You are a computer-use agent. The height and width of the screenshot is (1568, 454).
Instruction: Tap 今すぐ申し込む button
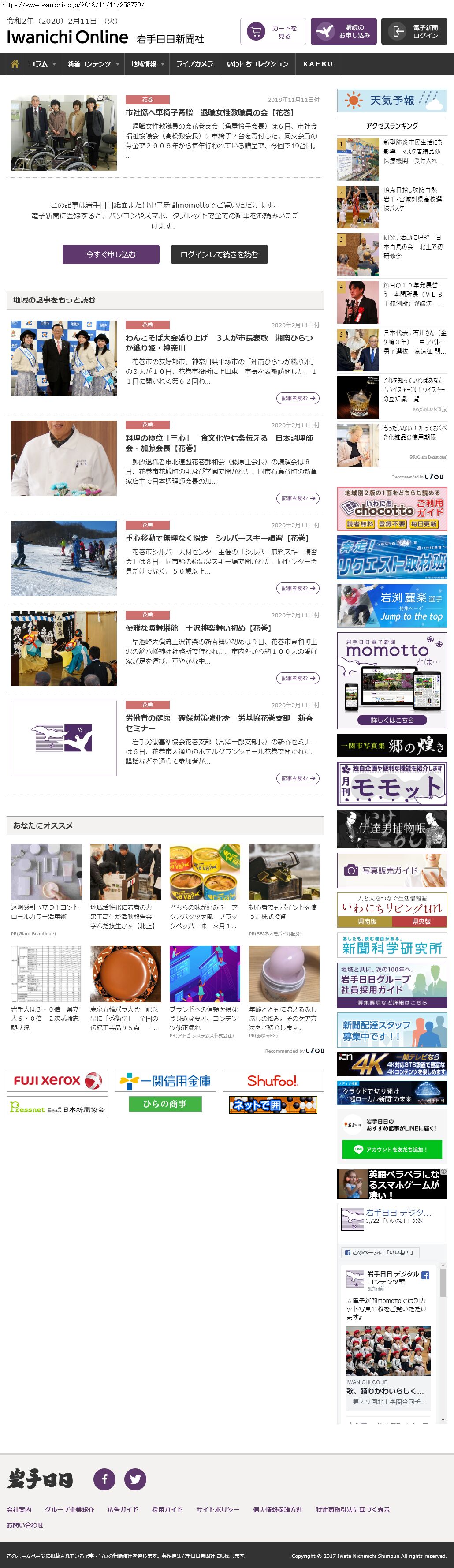coord(111,254)
